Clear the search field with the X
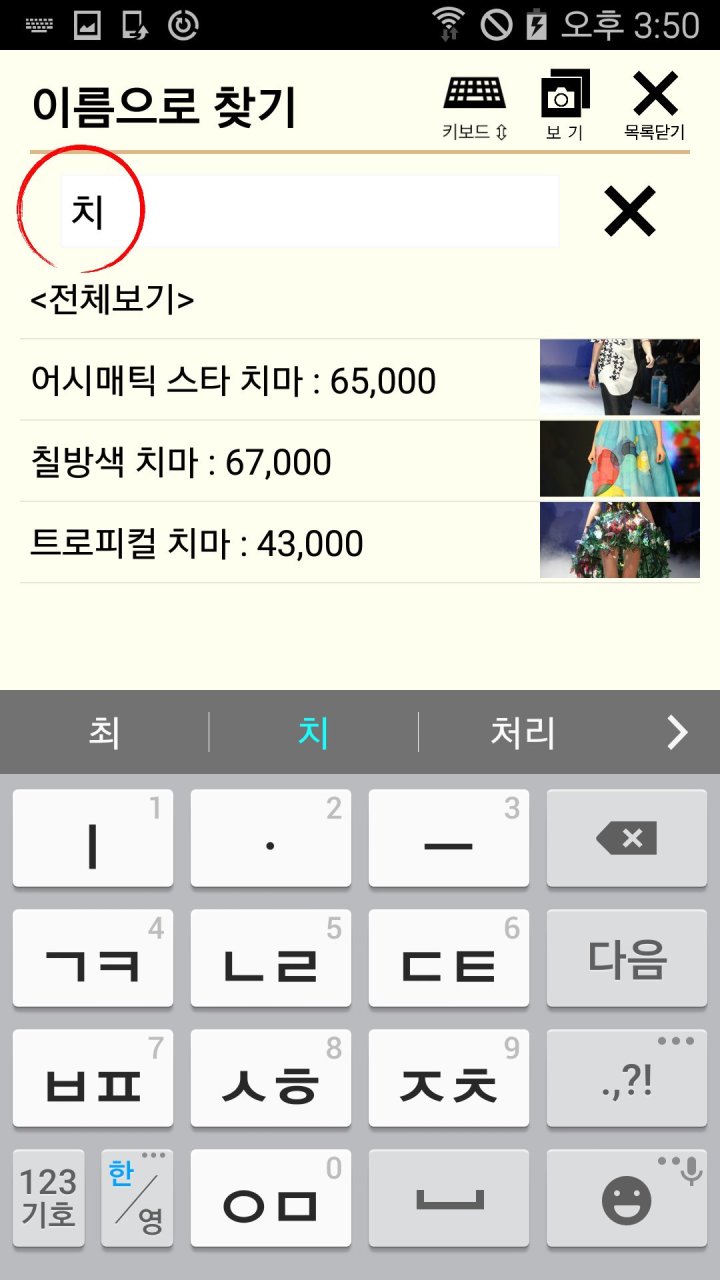The image size is (720, 1280). point(630,211)
